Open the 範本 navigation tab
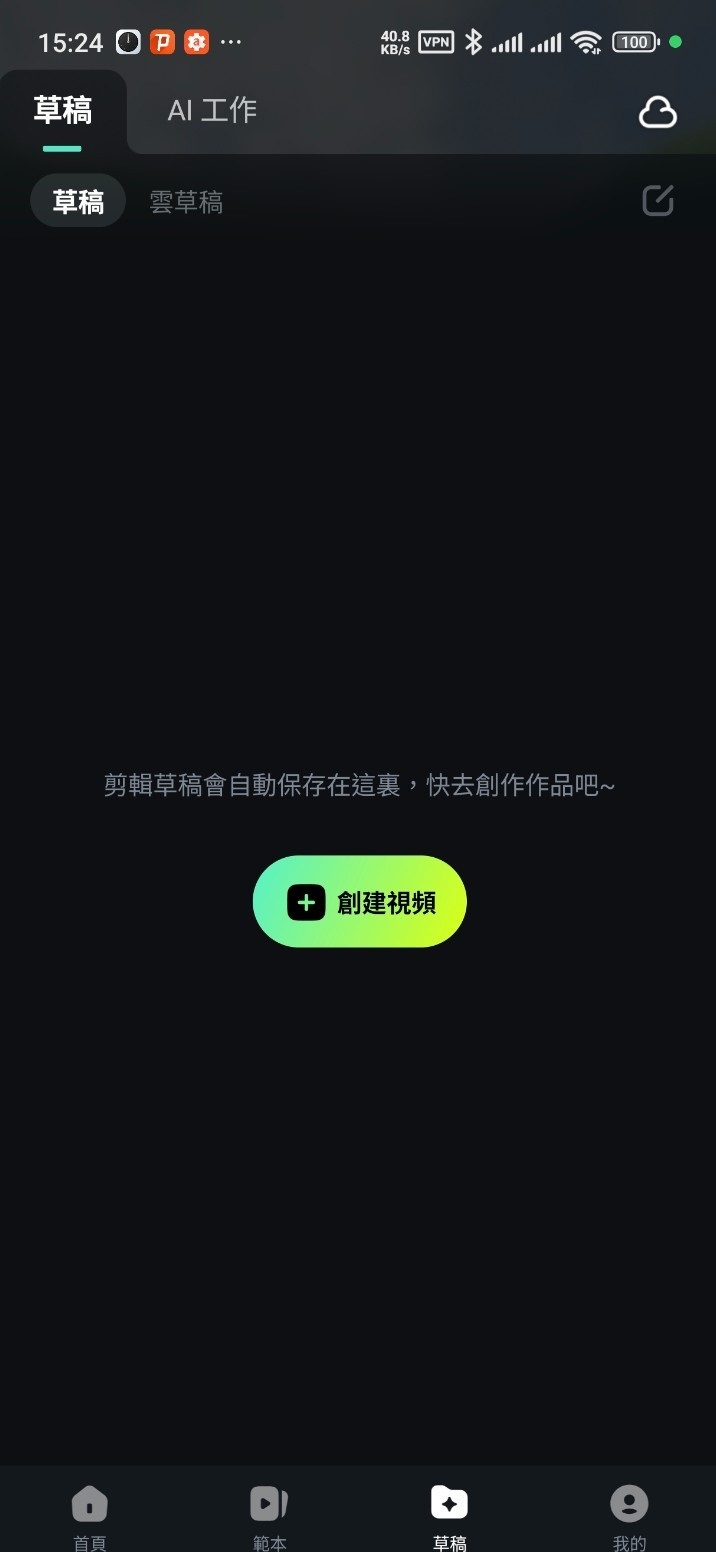716x1552 pixels. click(269, 1513)
